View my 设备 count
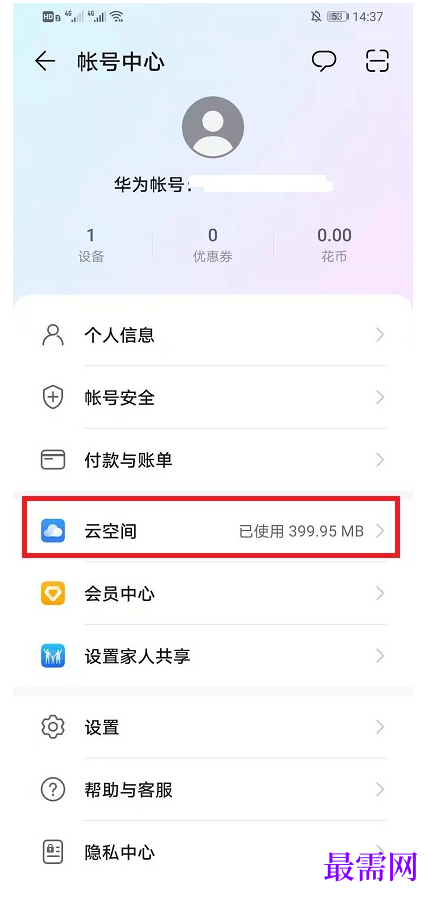Viewport: 436px width, 898px height. [91, 245]
